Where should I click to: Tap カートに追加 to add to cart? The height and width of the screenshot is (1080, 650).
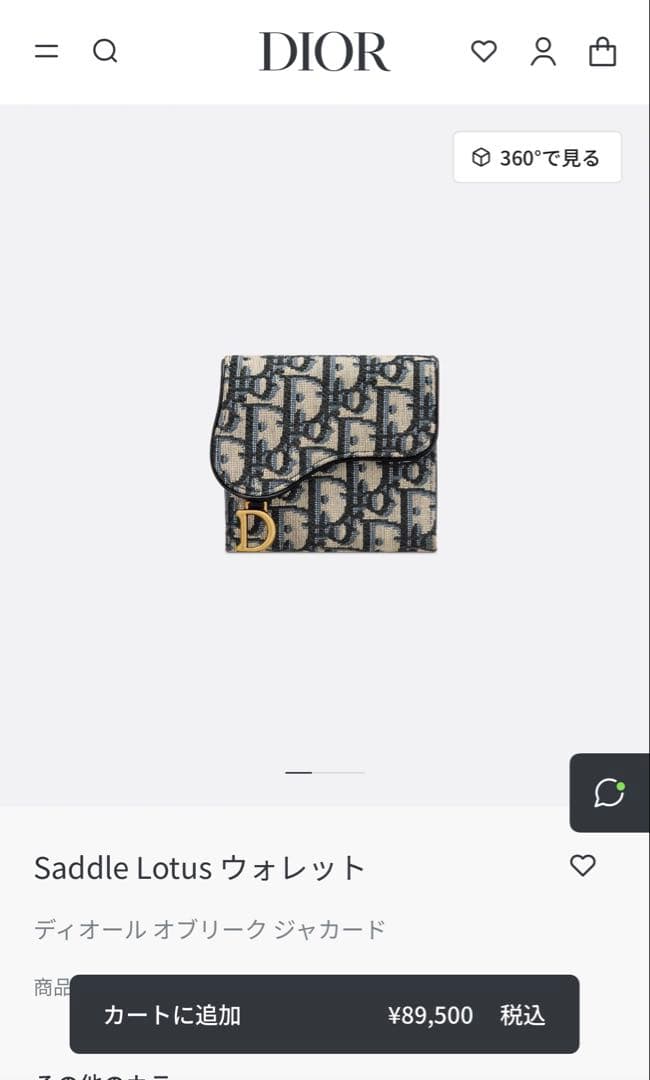[324, 1014]
